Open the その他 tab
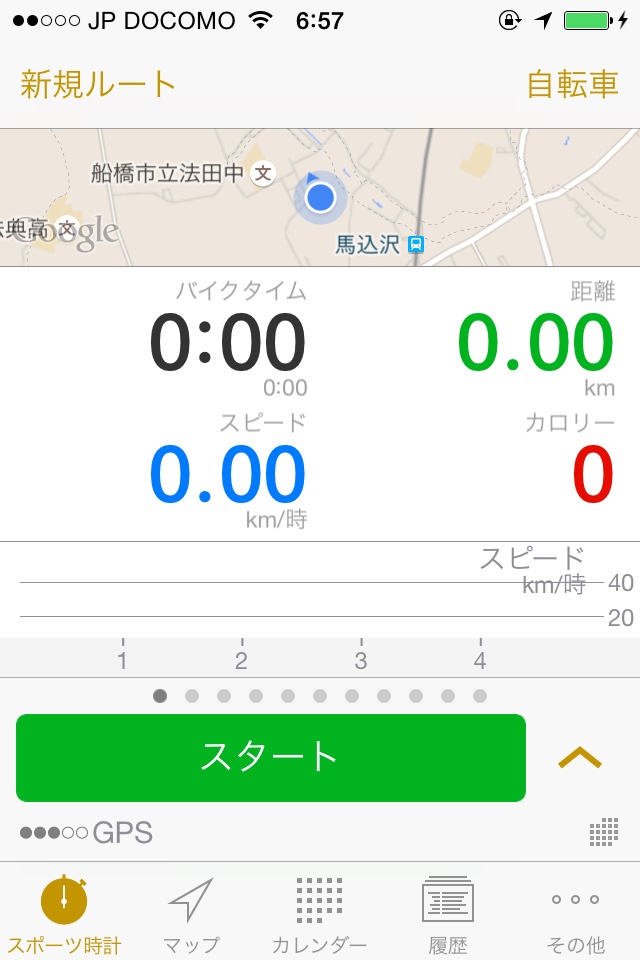The width and height of the screenshot is (640, 960). click(x=575, y=914)
